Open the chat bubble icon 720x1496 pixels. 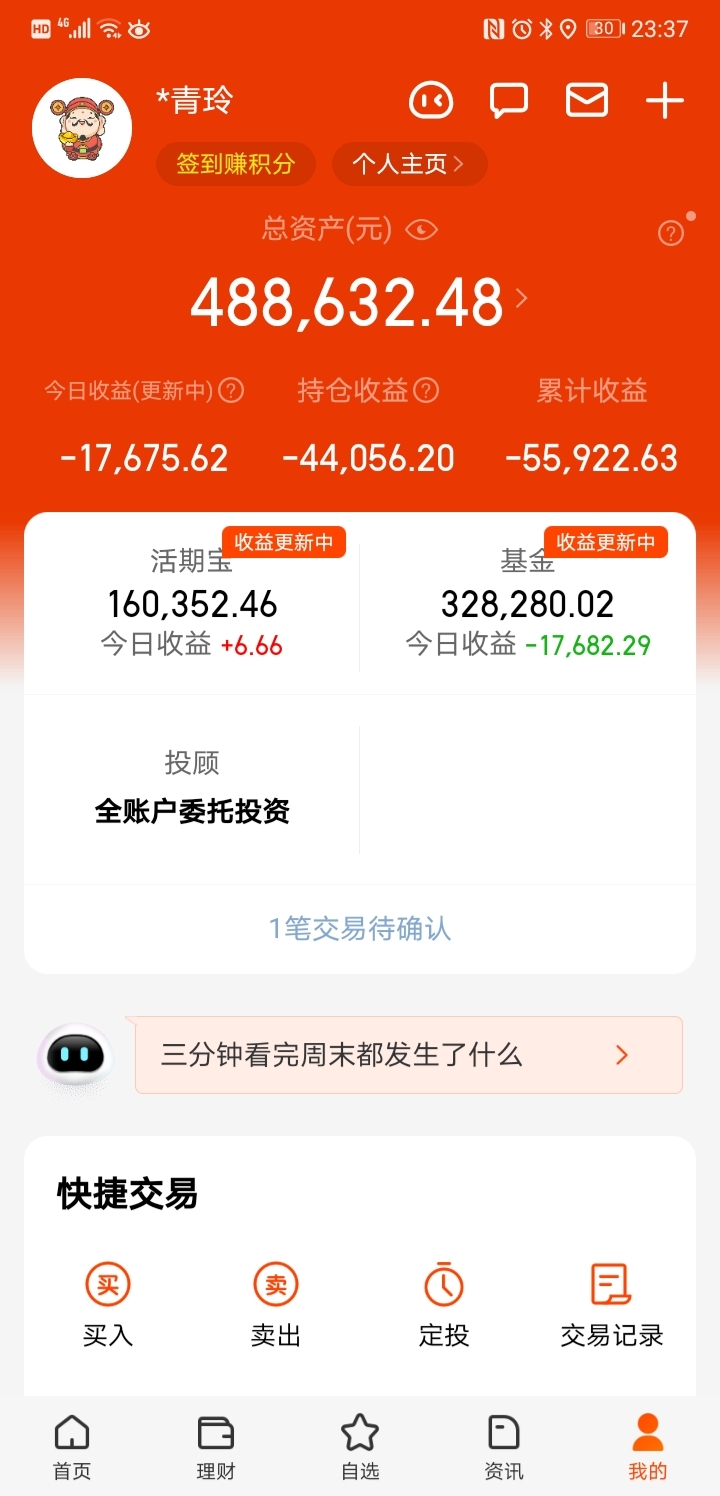coord(509,101)
